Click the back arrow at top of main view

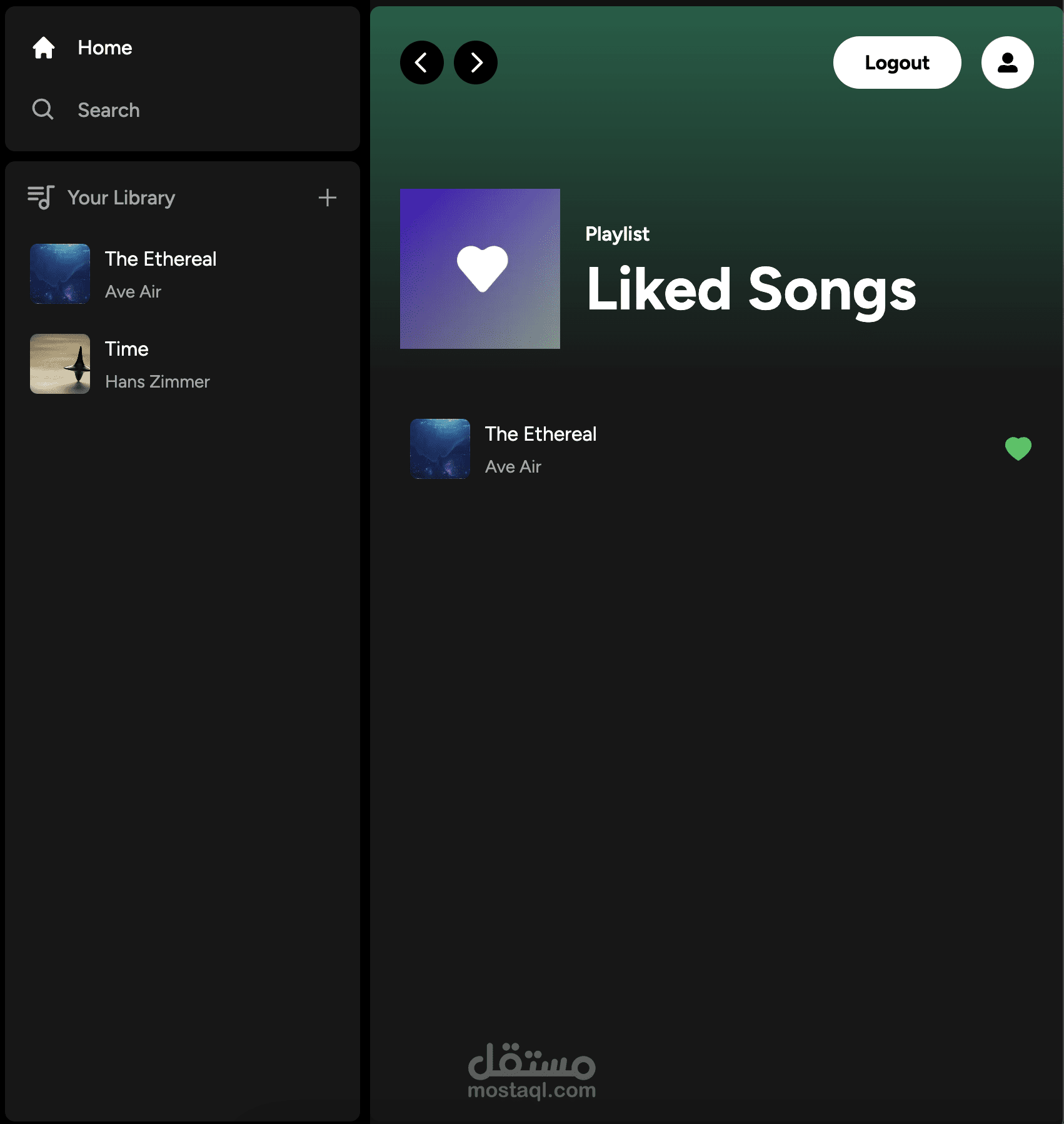(421, 62)
